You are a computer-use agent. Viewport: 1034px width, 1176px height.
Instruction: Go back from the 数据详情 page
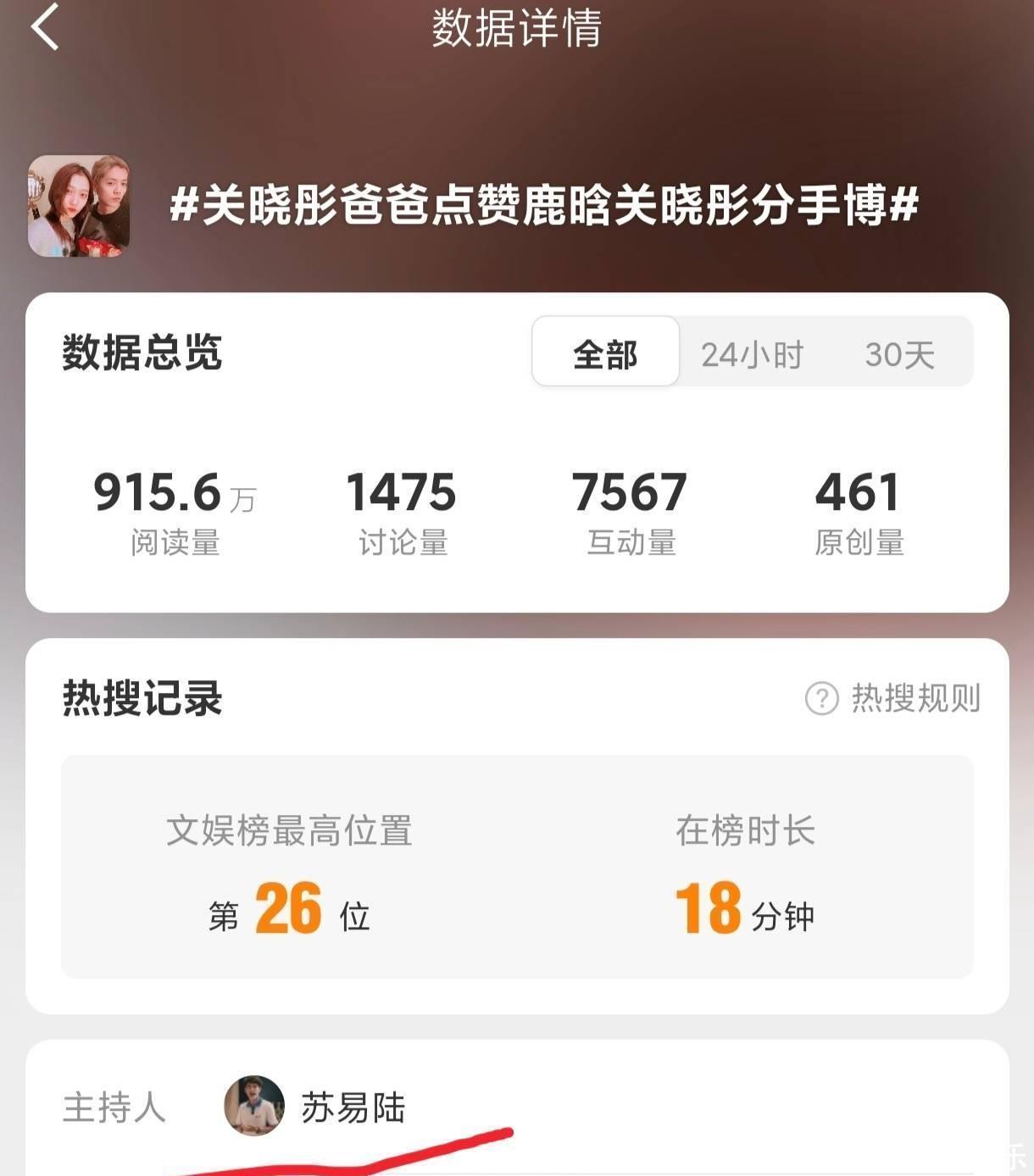(45, 28)
